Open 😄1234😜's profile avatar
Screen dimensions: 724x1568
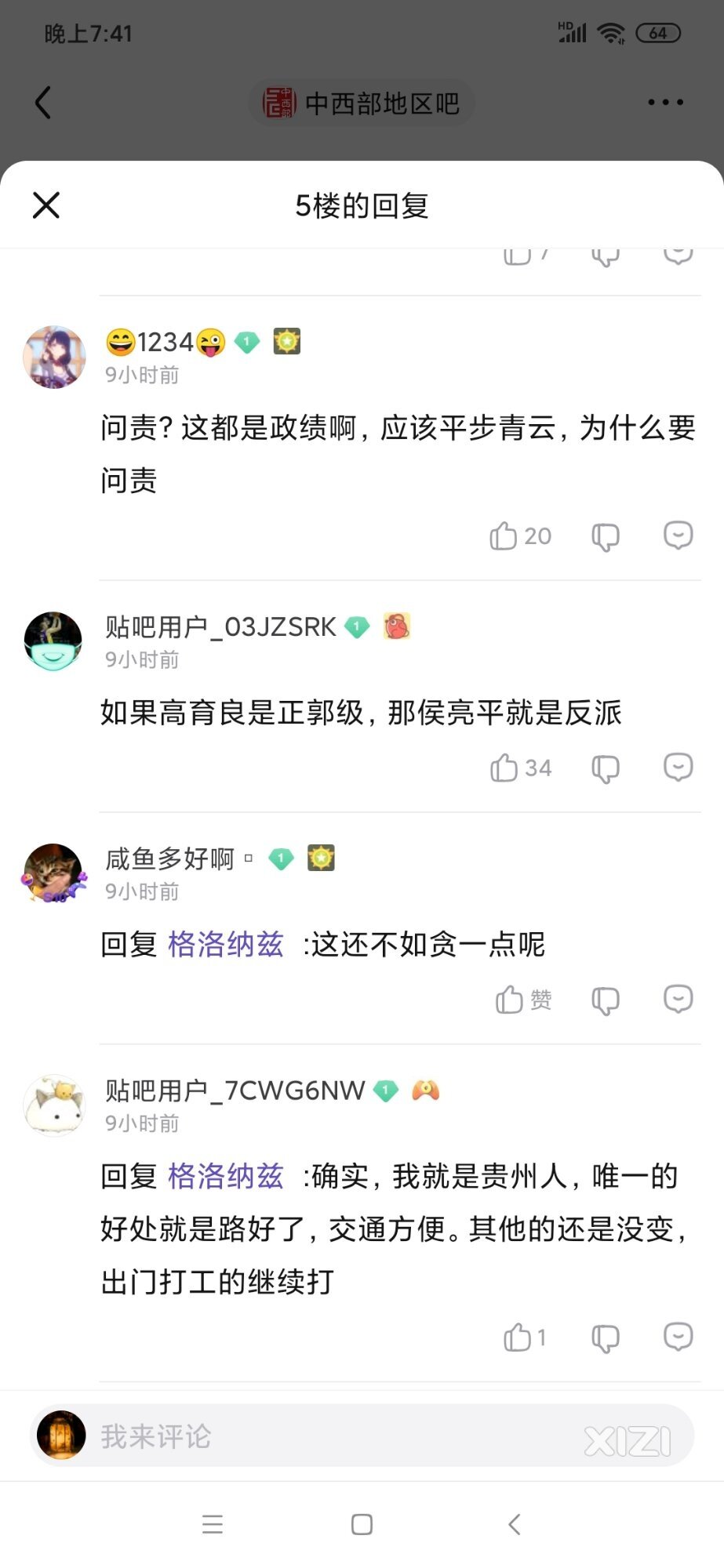coord(54,357)
